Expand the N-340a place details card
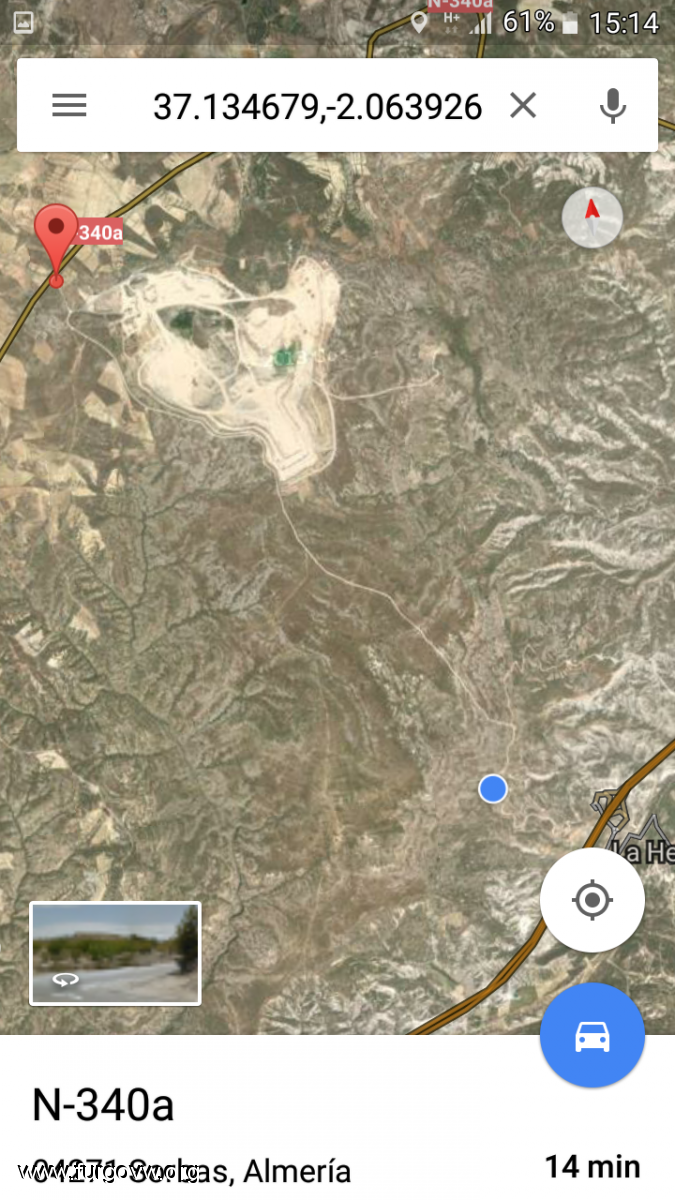The height and width of the screenshot is (1200, 675). tap(337, 1118)
